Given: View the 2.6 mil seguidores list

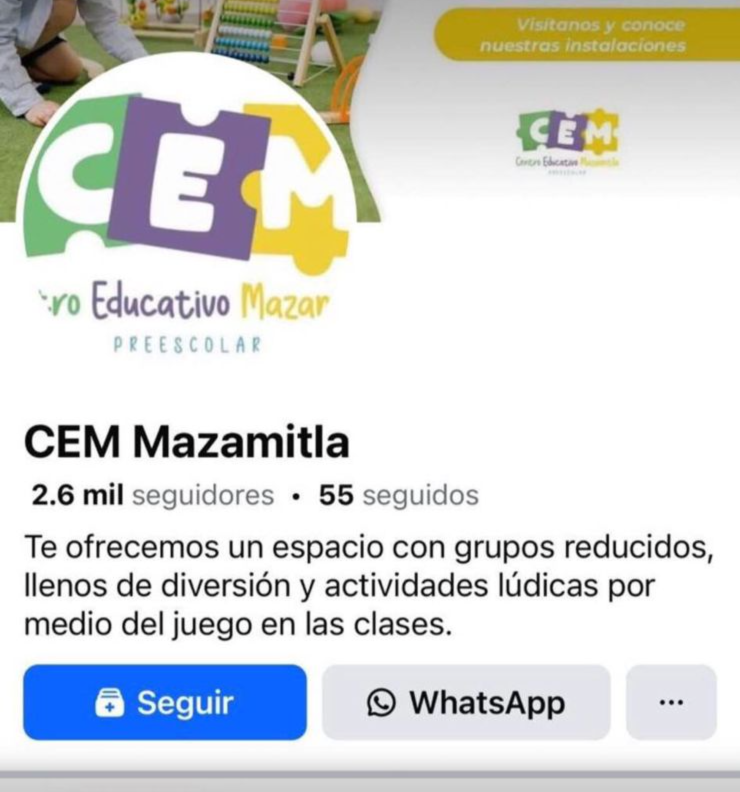Looking at the screenshot, I should click(x=152, y=495).
